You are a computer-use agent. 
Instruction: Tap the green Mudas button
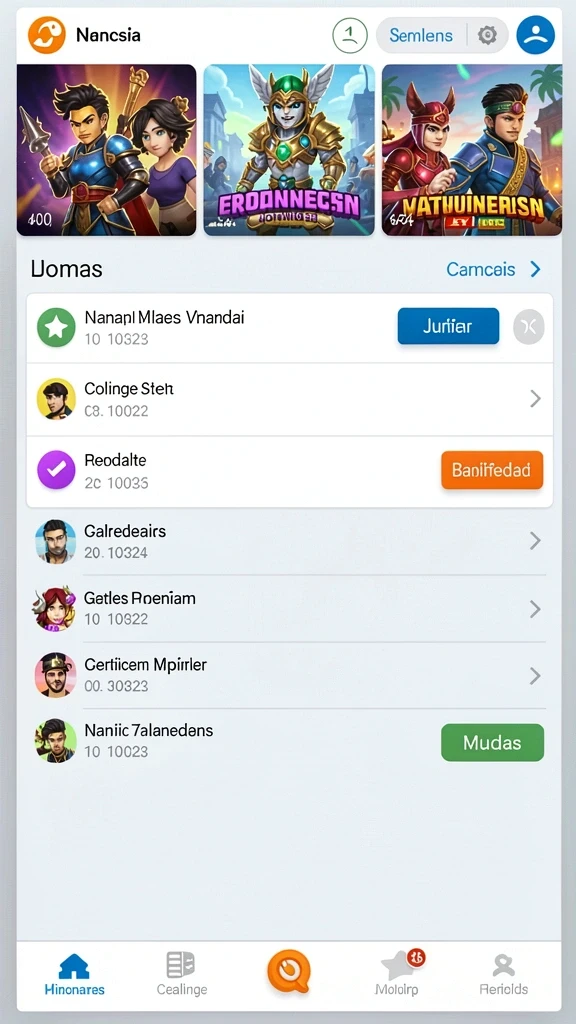pyautogui.click(x=492, y=743)
